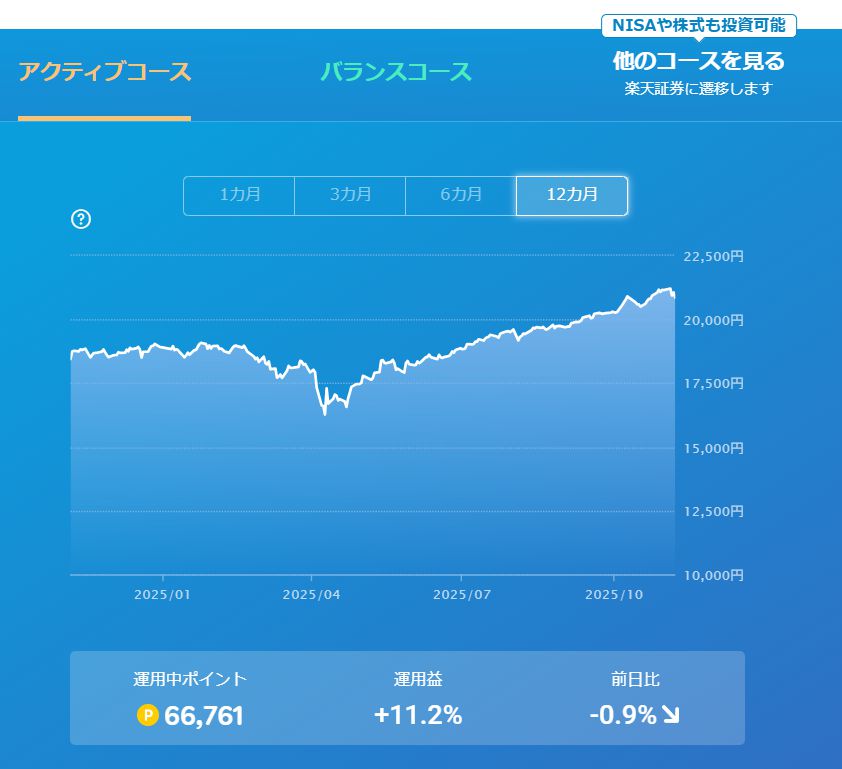Select the 6カ月 chart period
The height and width of the screenshot is (769, 842).
[x=461, y=195]
